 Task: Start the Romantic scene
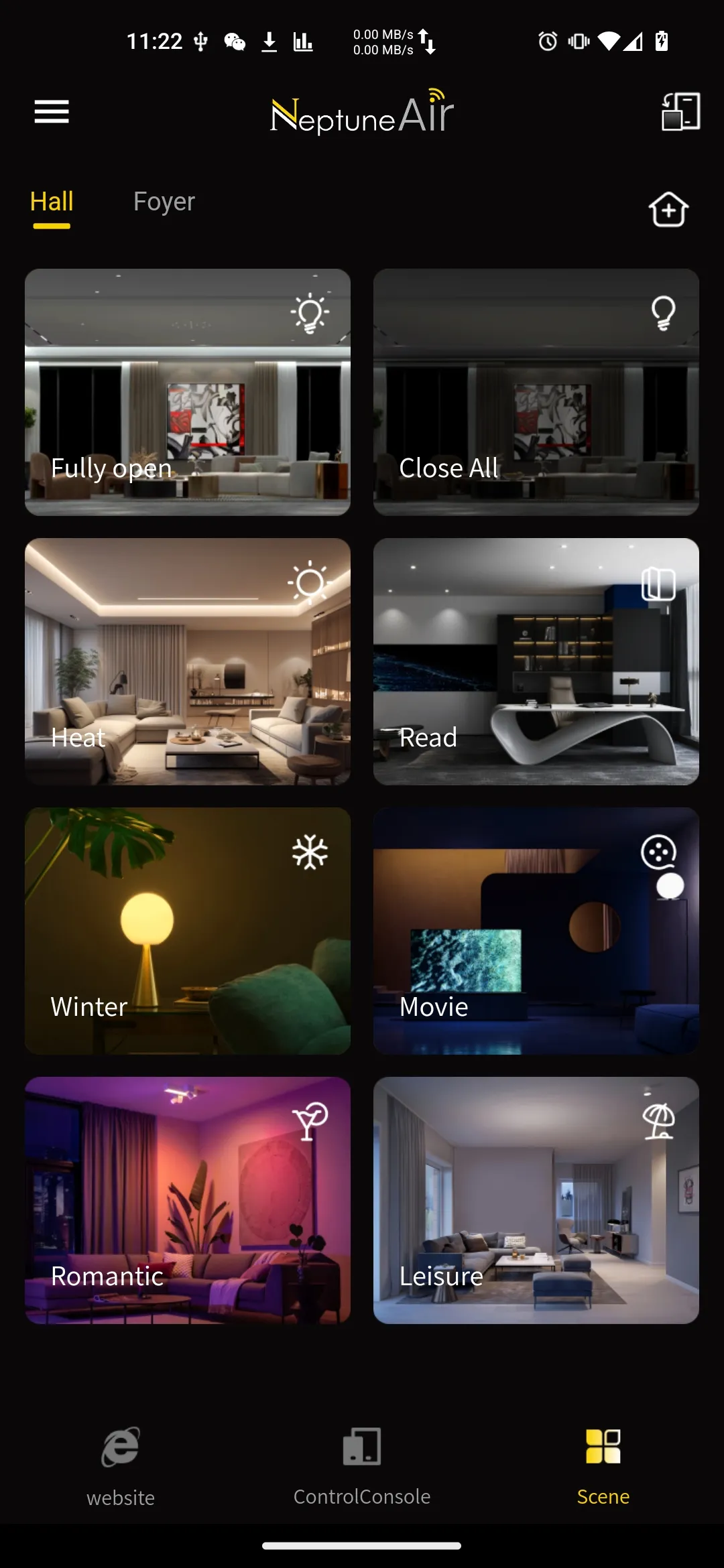point(188,1200)
